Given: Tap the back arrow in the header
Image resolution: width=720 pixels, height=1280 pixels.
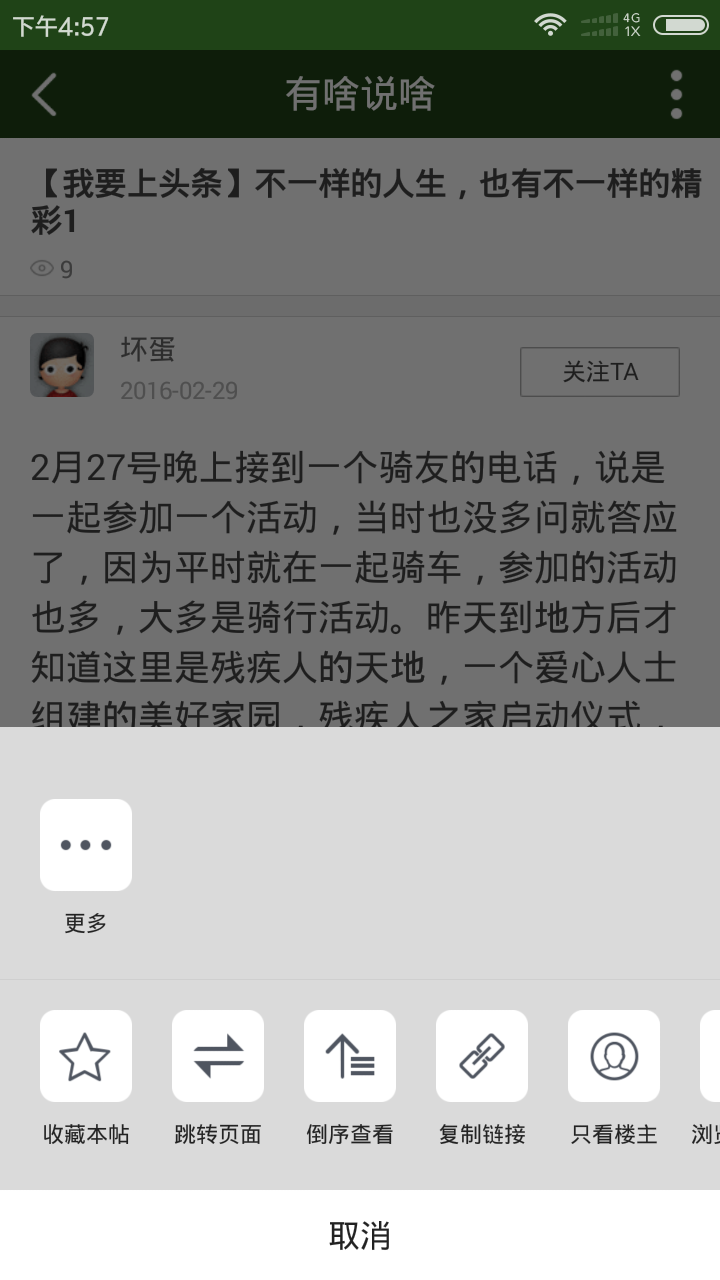Looking at the screenshot, I should pos(44,94).
